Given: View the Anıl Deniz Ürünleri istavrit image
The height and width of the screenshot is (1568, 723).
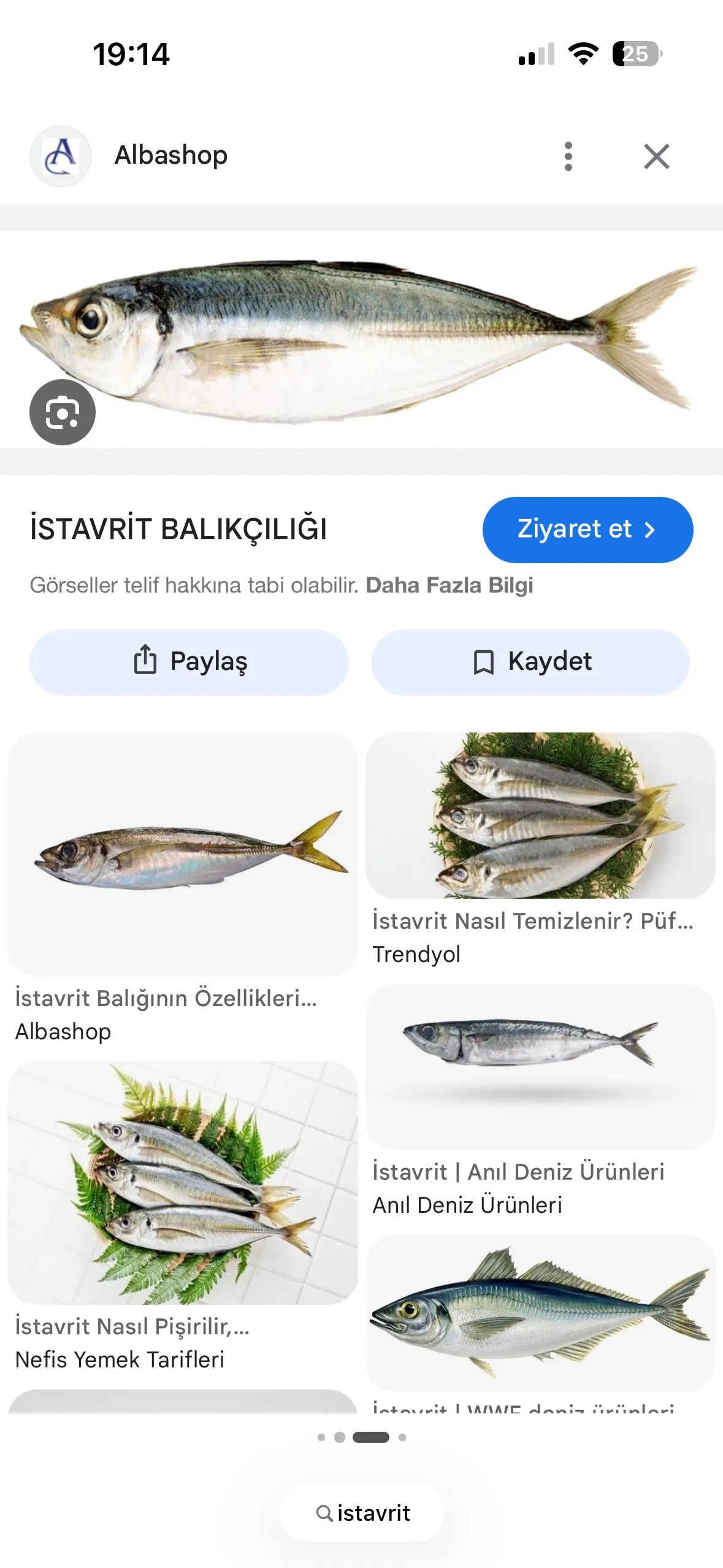Looking at the screenshot, I should click(x=540, y=1067).
